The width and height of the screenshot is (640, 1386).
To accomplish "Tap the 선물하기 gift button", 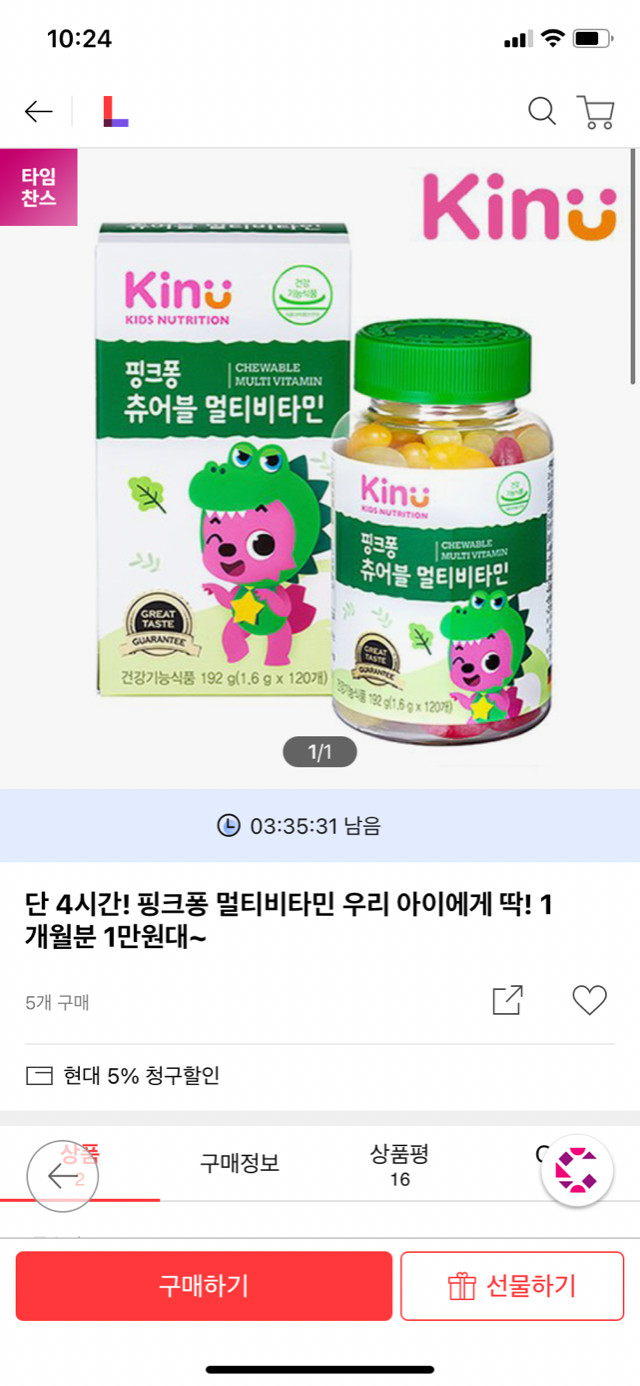I will point(512,1286).
